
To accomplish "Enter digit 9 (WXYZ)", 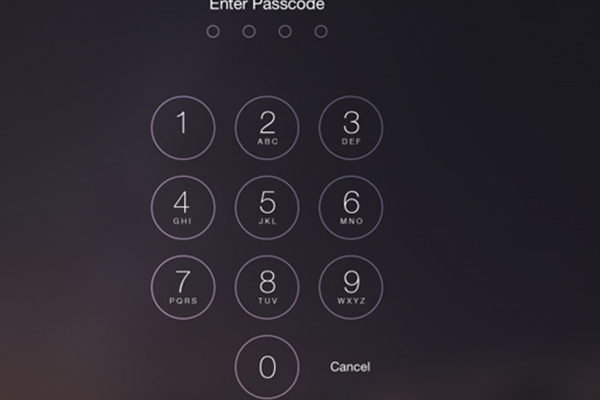I will pos(351,286).
